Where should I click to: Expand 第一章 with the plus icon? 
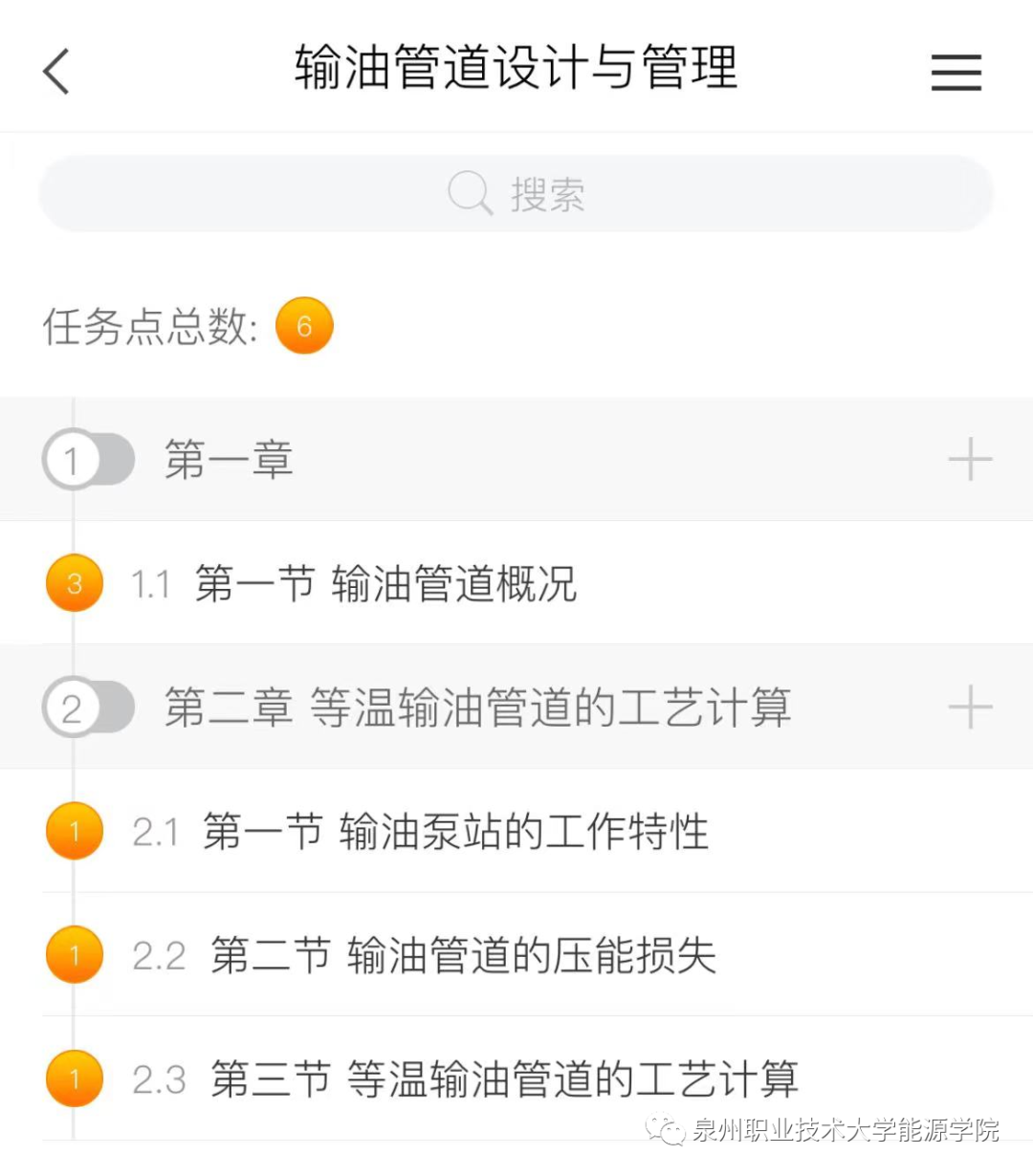coord(970,460)
